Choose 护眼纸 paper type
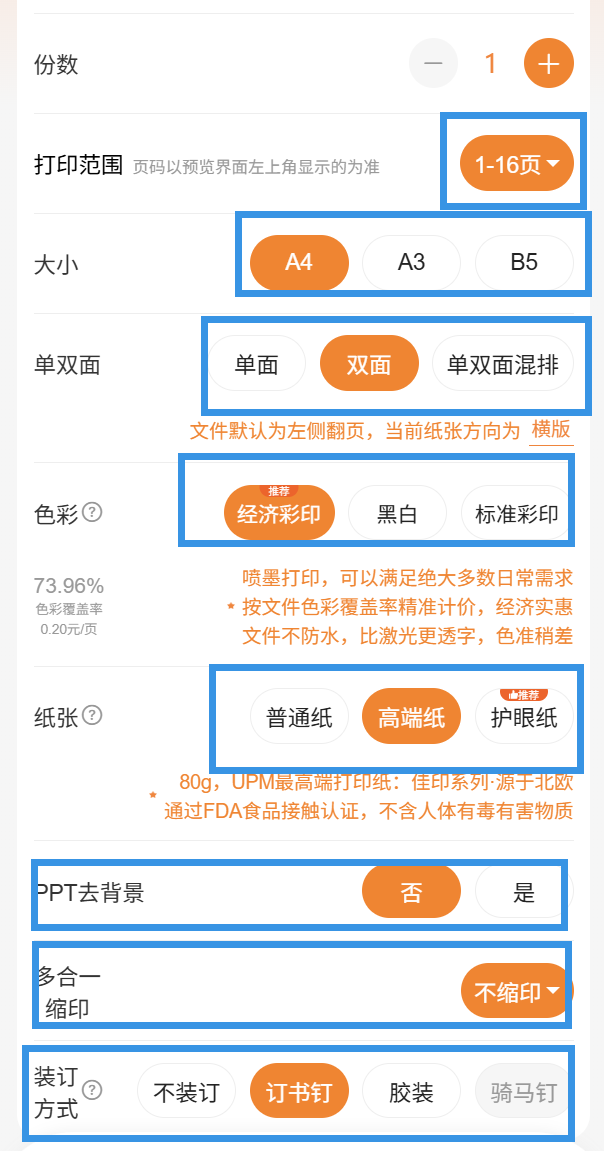Viewport: 604px width, 1151px height. click(524, 717)
